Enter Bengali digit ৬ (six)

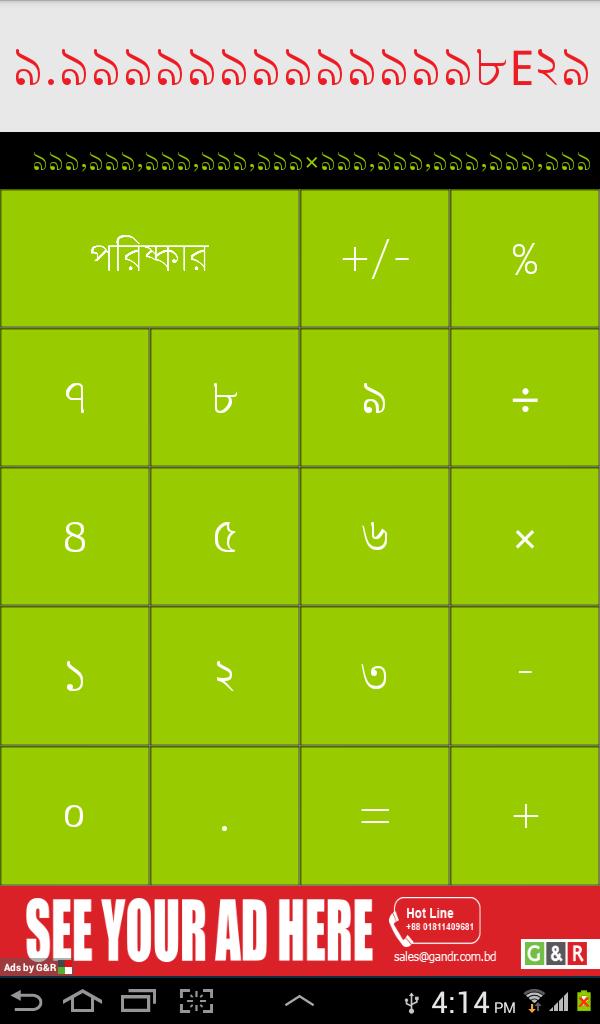click(375, 537)
